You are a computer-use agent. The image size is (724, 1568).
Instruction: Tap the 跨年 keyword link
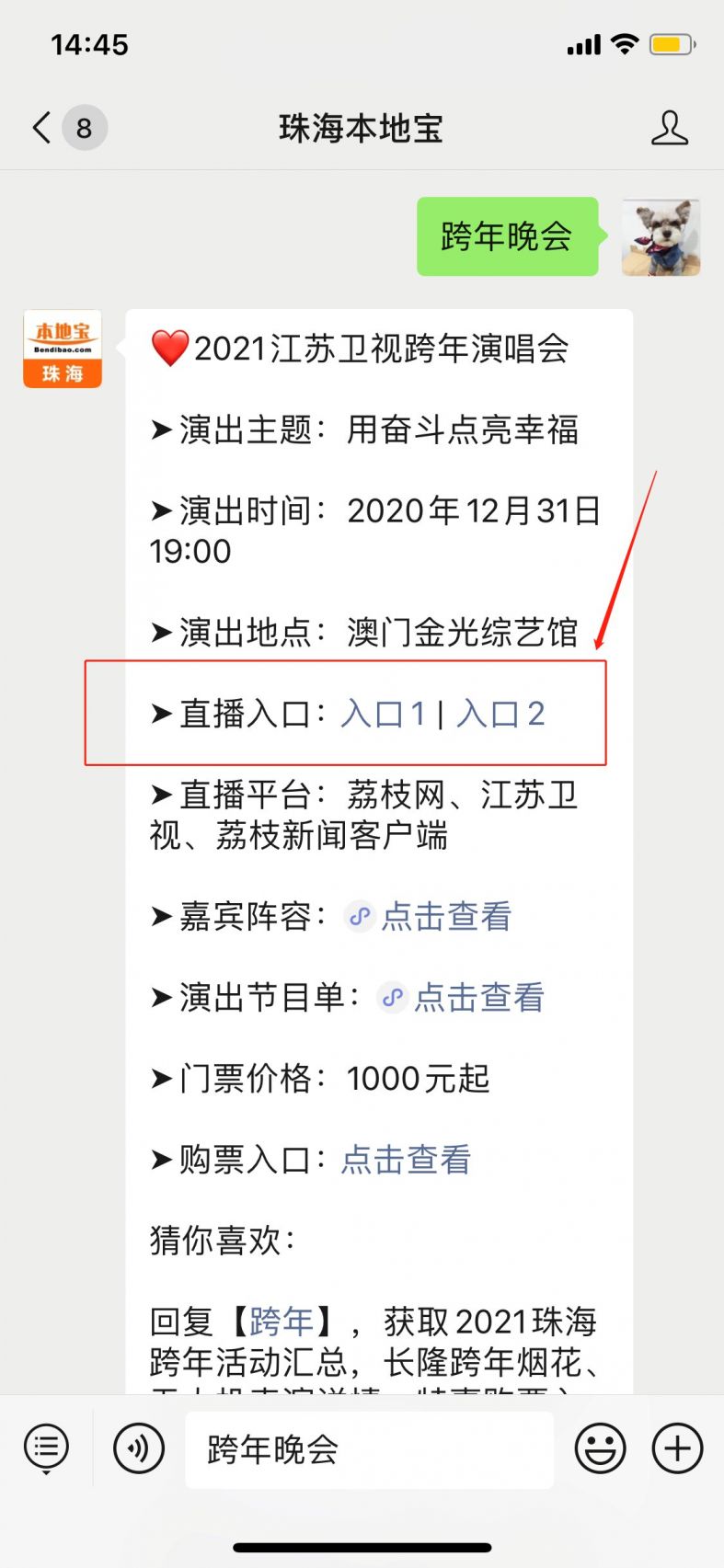click(x=281, y=1322)
